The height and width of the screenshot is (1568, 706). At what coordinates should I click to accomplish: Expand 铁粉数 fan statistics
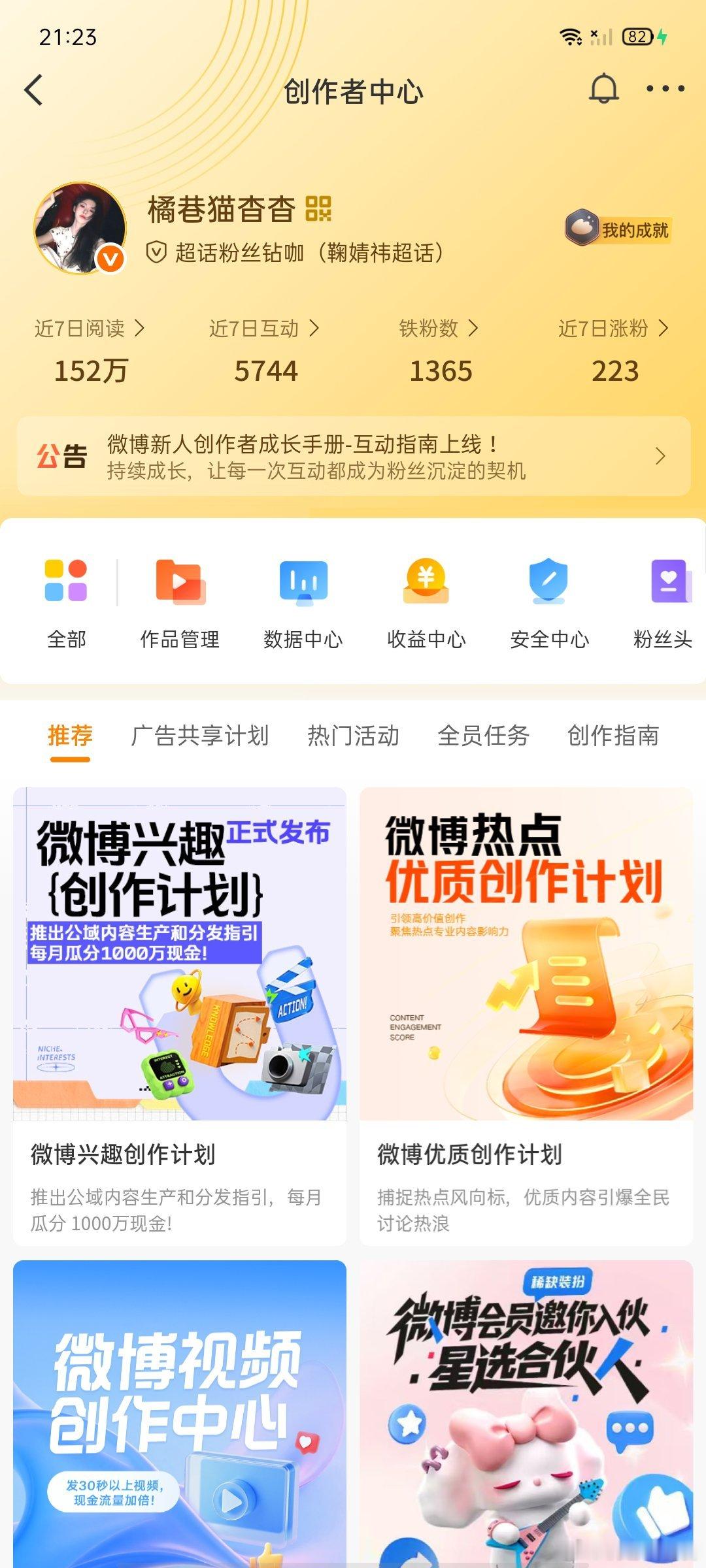point(437,329)
